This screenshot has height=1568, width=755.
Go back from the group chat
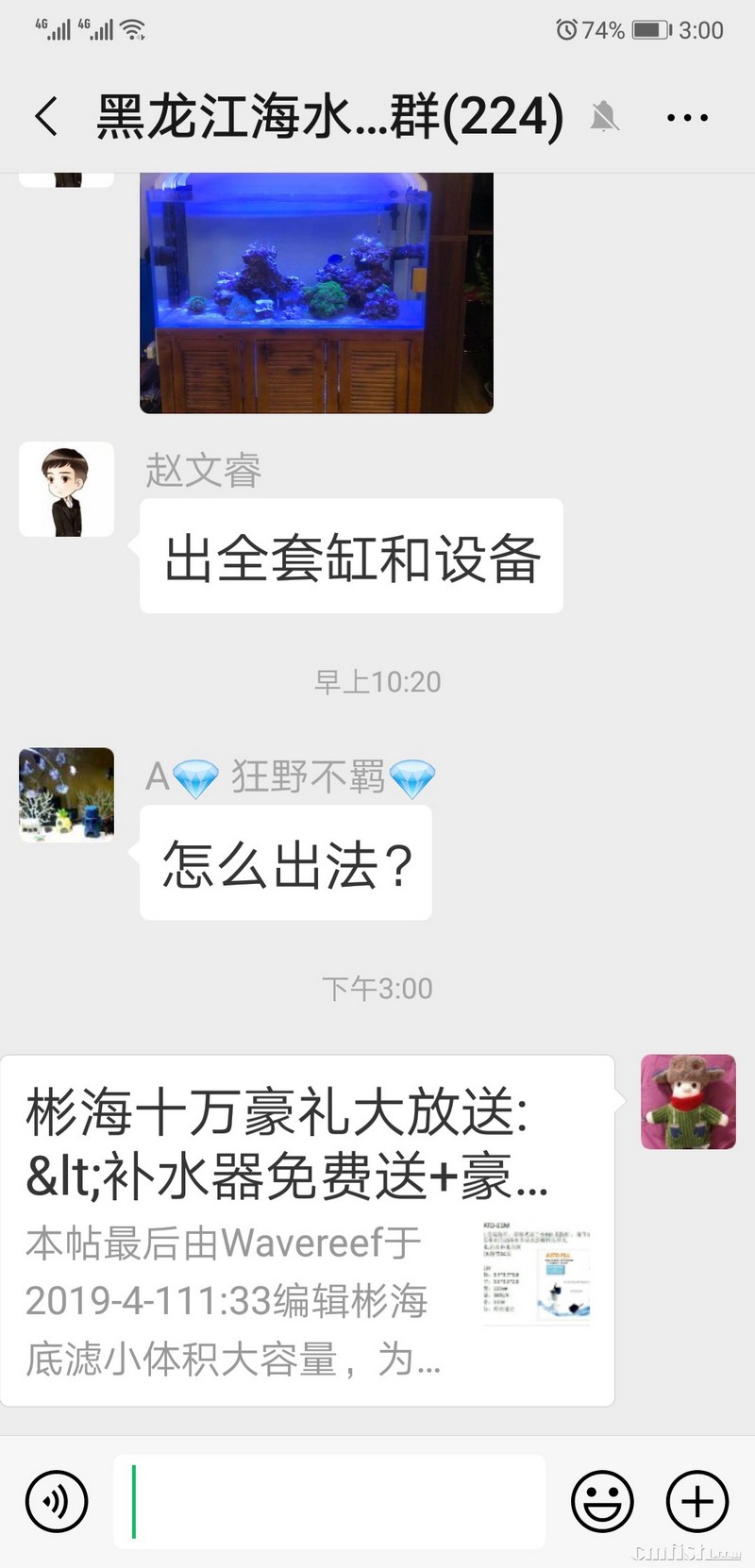[x=47, y=117]
